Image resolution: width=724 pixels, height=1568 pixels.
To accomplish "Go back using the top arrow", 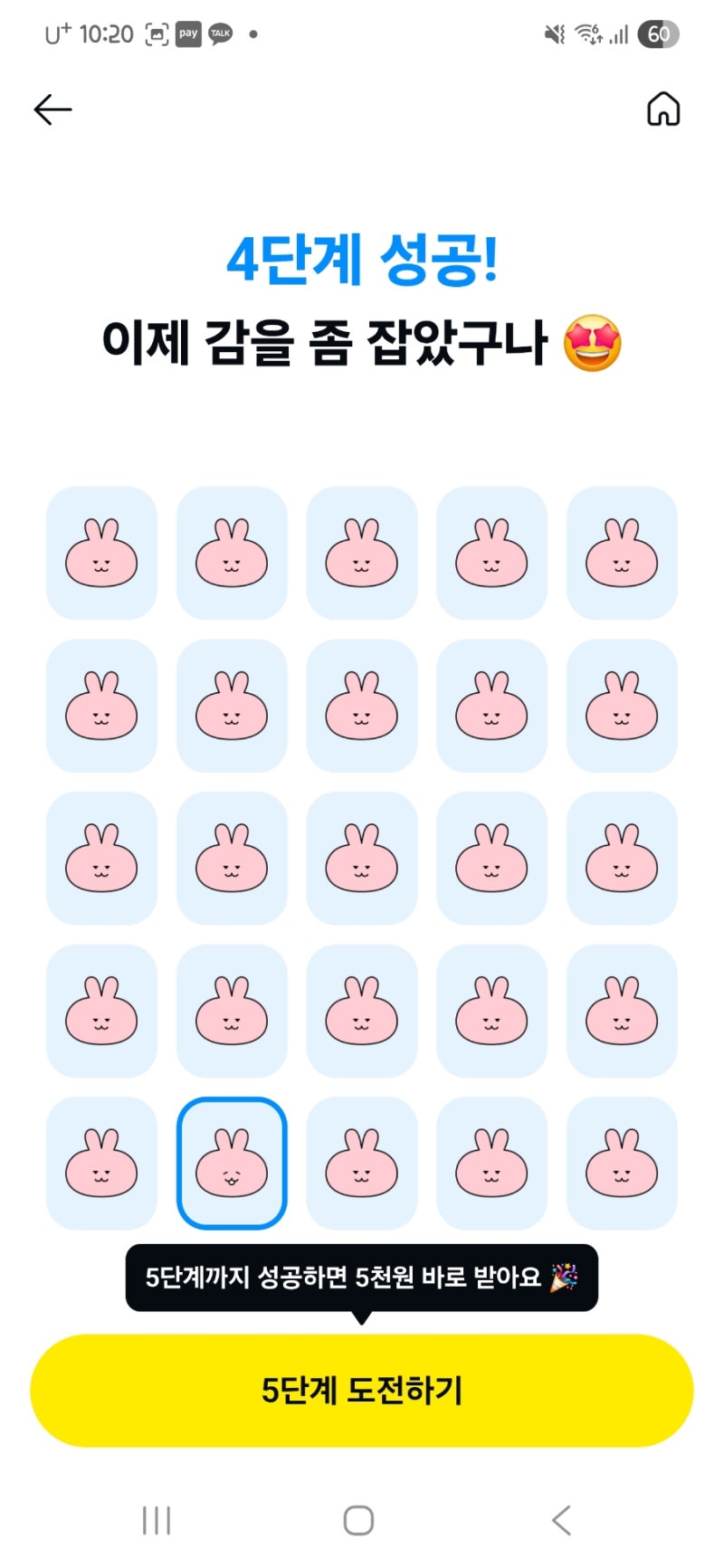I will coord(52,109).
